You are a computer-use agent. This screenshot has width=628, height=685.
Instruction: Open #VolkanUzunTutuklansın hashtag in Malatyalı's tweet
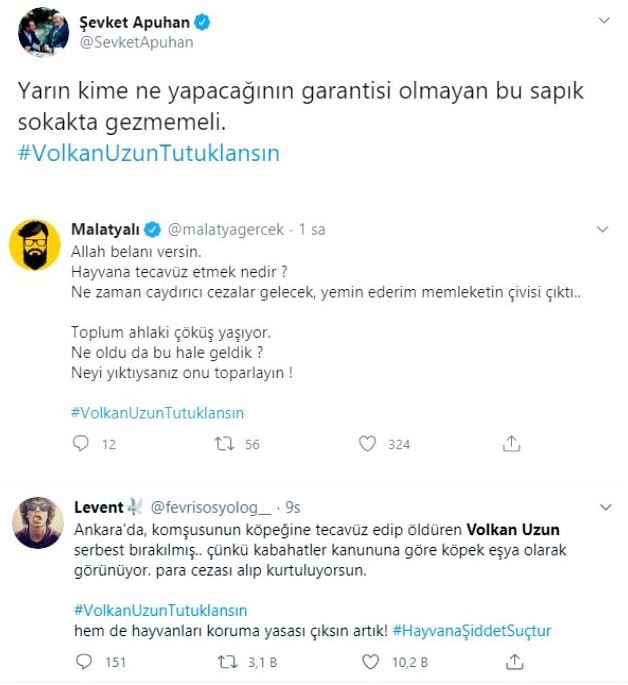point(158,412)
